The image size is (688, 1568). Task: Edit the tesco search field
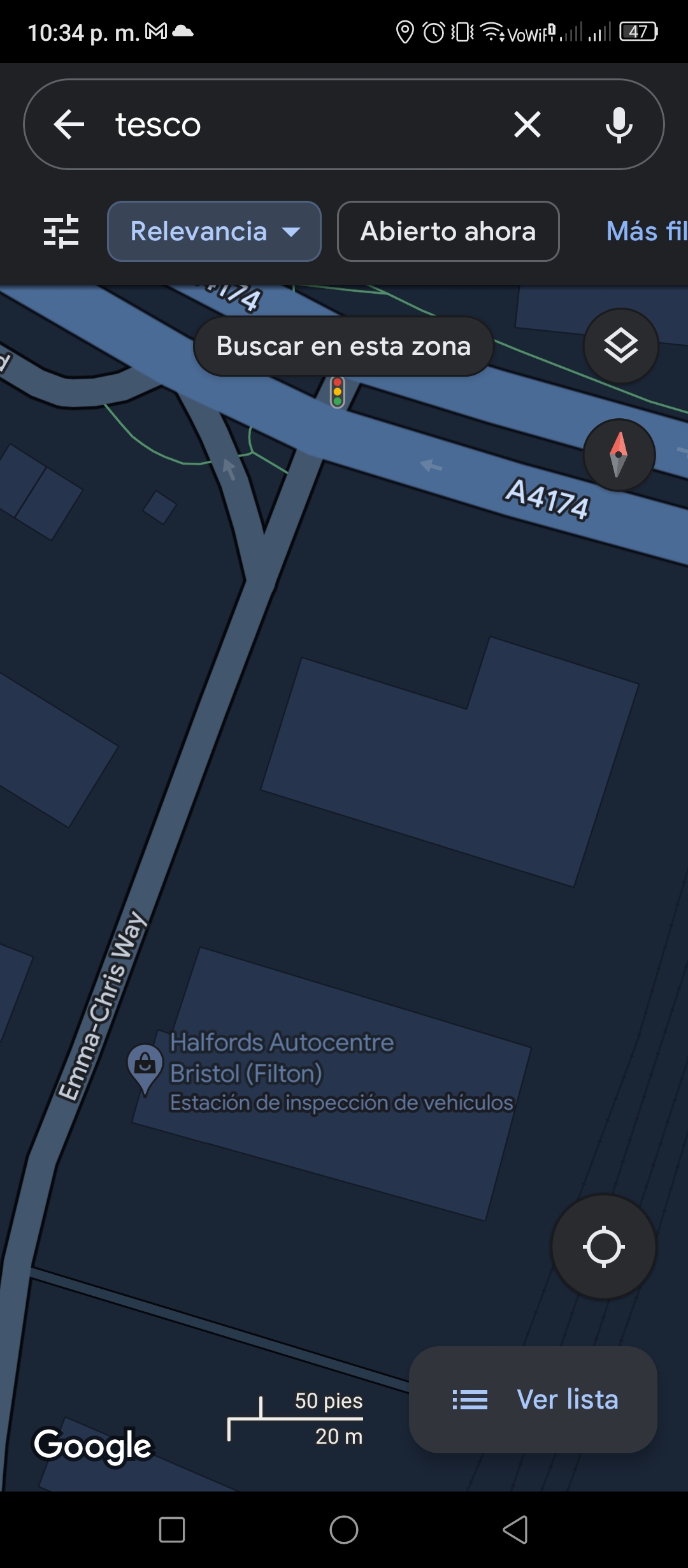point(299,124)
